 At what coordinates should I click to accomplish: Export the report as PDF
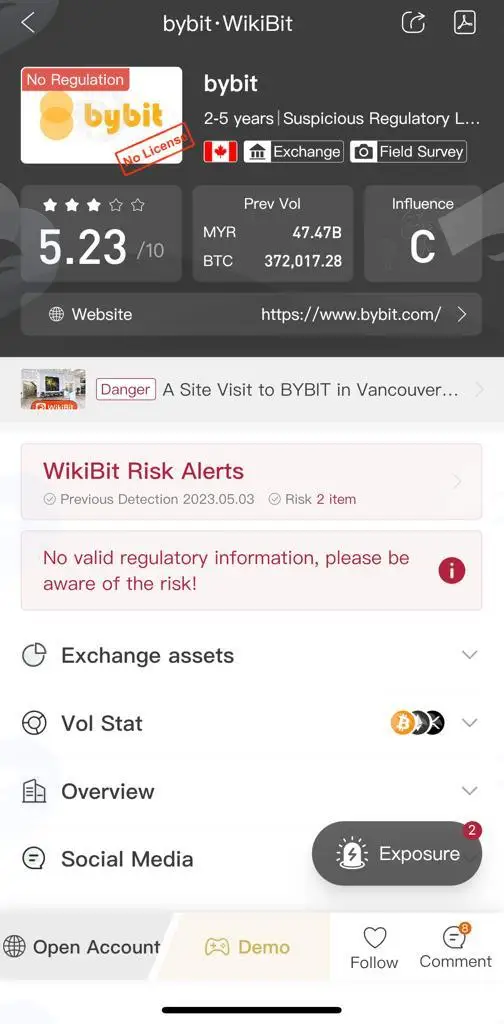465,23
